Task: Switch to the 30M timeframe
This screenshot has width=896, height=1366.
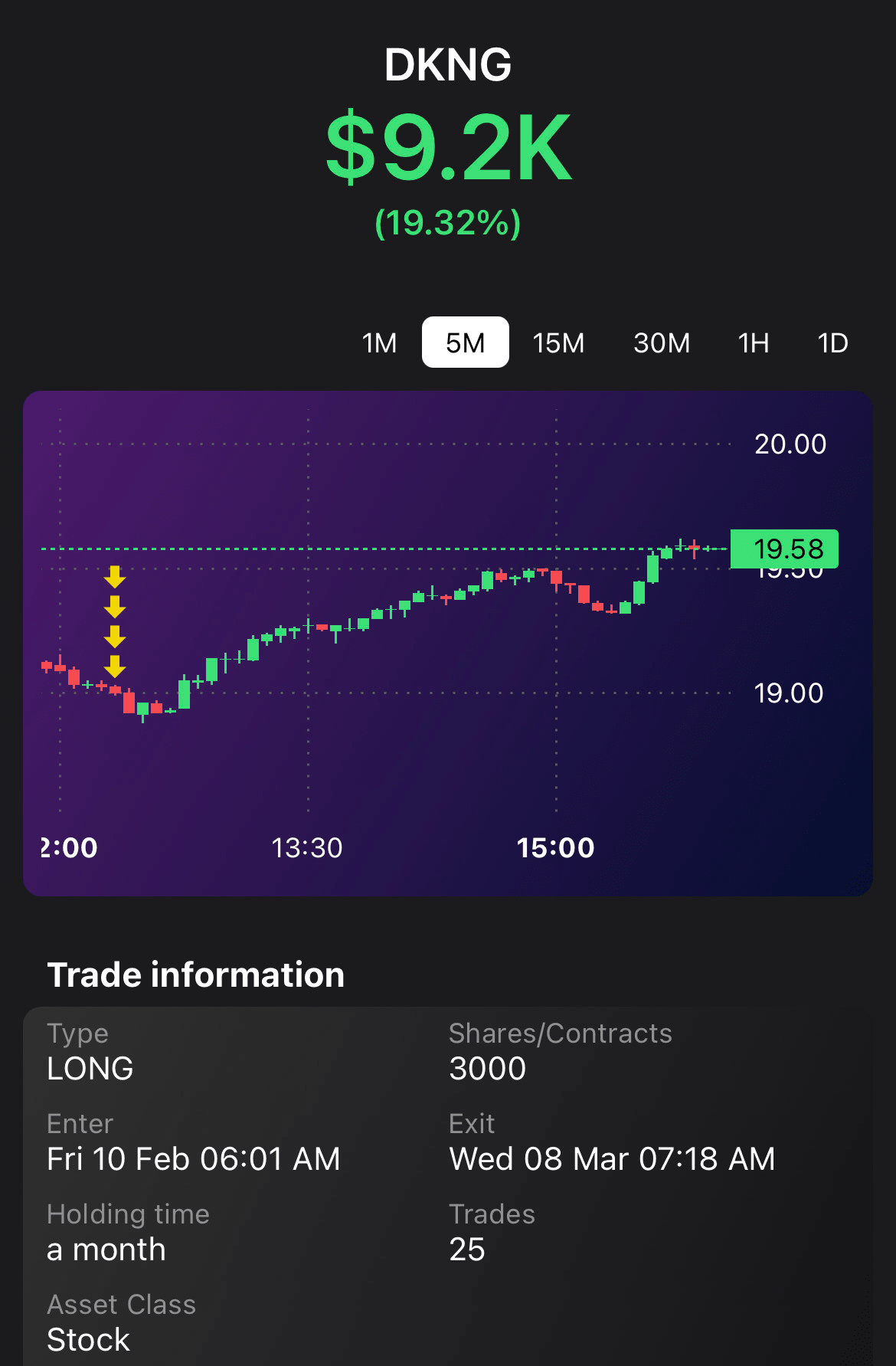Action: [x=662, y=343]
